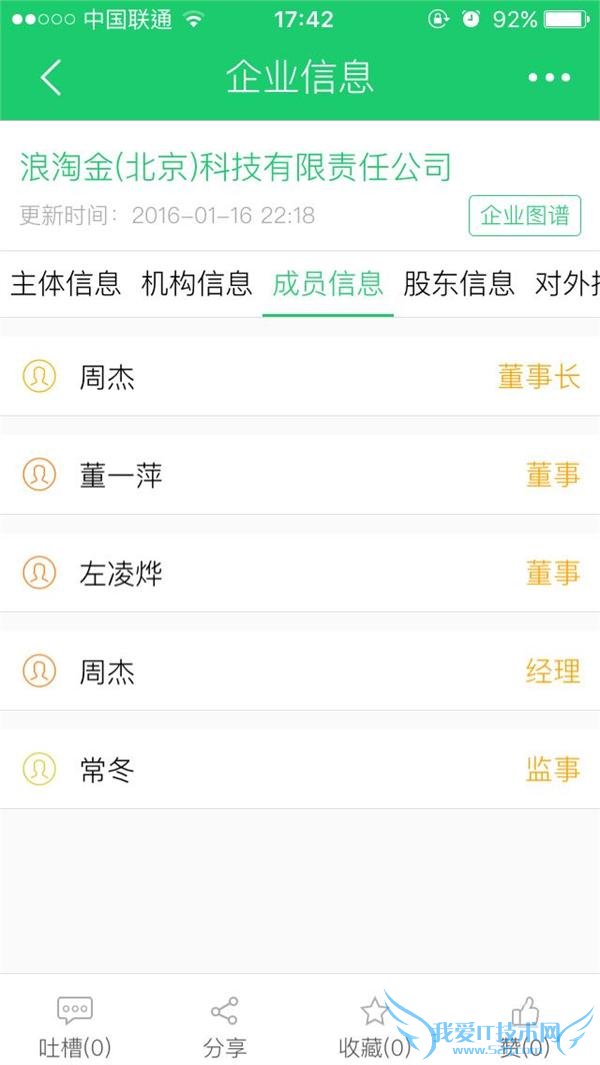Select the 成员信息 tab

328,283
